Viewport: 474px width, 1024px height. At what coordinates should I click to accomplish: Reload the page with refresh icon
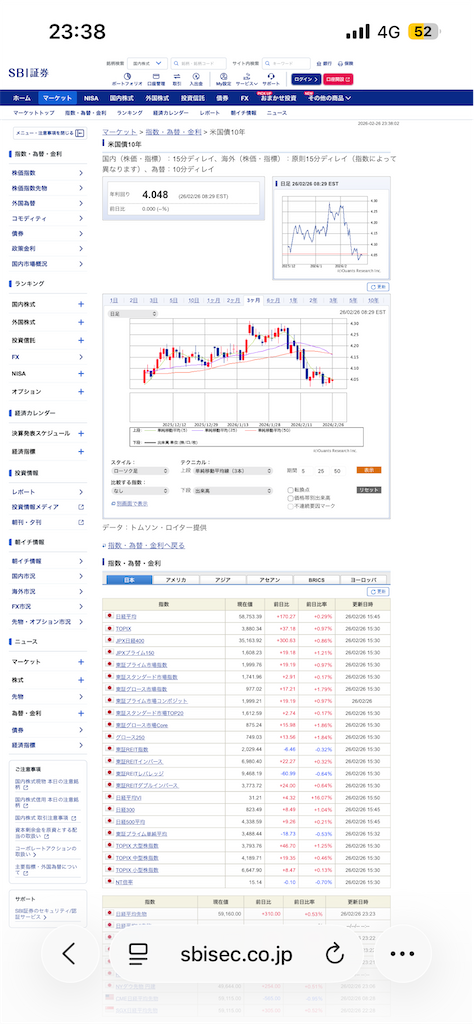pyautogui.click(x=334, y=954)
